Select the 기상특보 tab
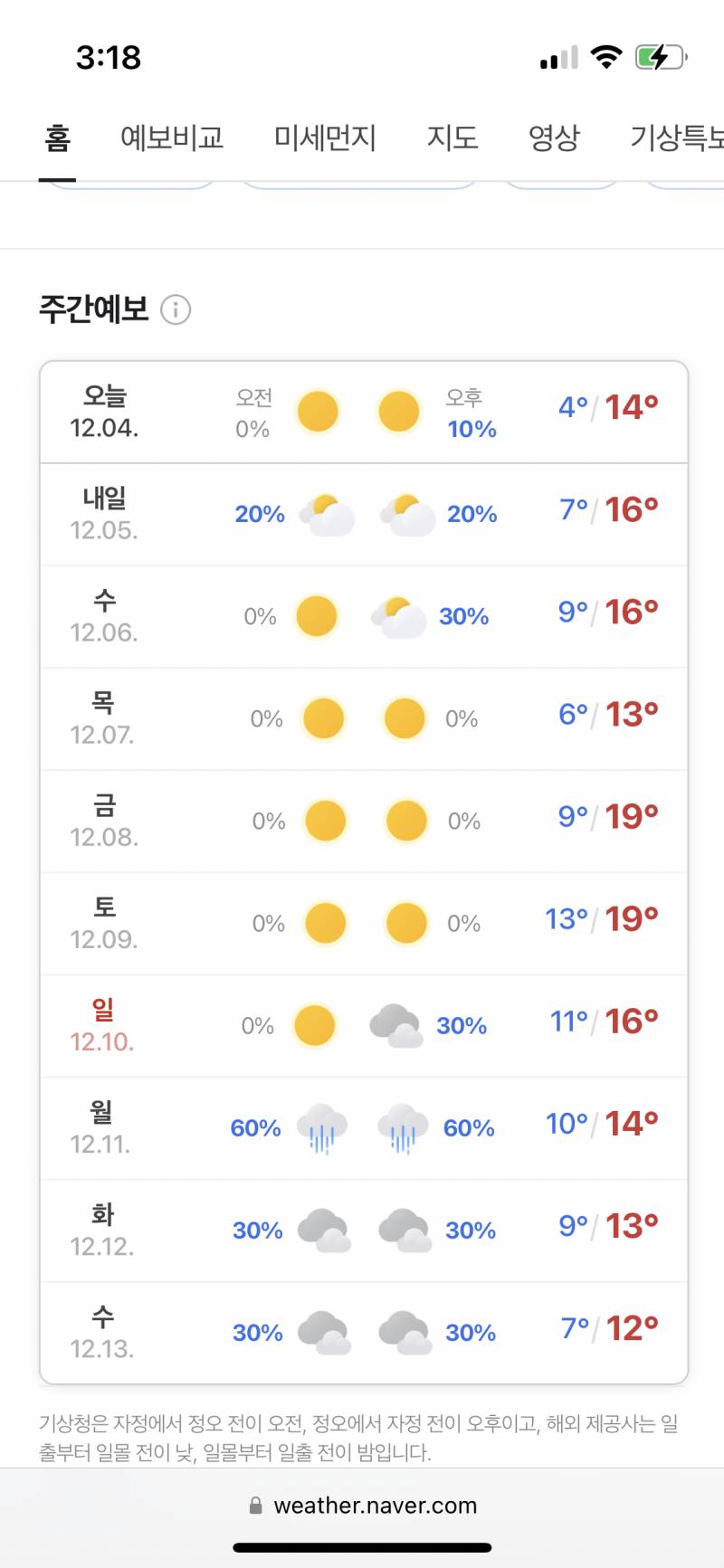Screen dimensions: 724x1568 (x=677, y=138)
